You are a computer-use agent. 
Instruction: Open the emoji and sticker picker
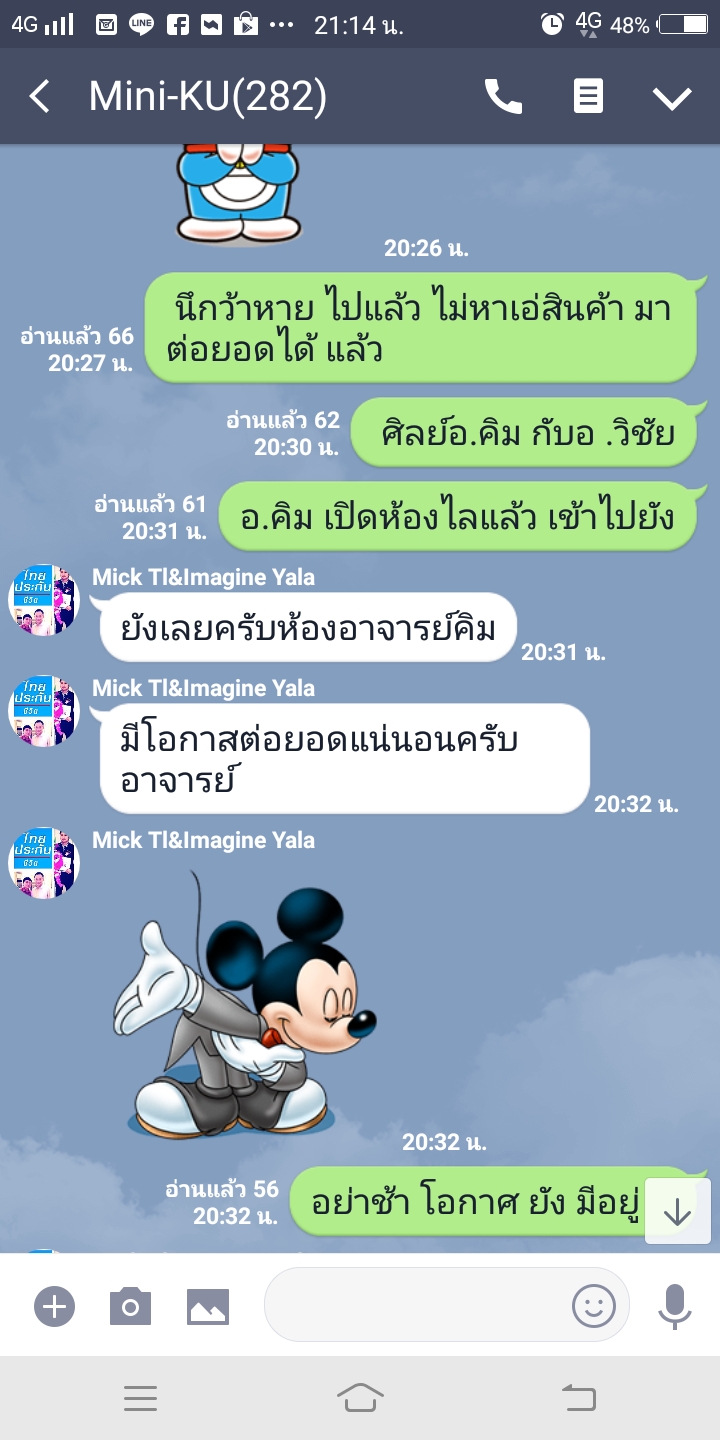(x=593, y=1305)
